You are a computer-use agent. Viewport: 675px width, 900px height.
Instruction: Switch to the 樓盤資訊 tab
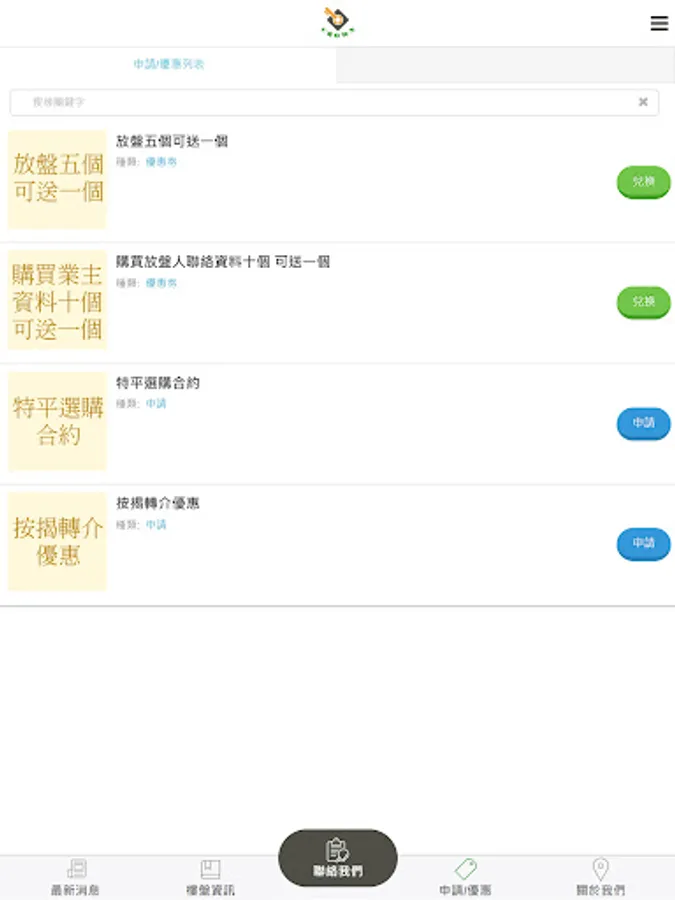210,877
